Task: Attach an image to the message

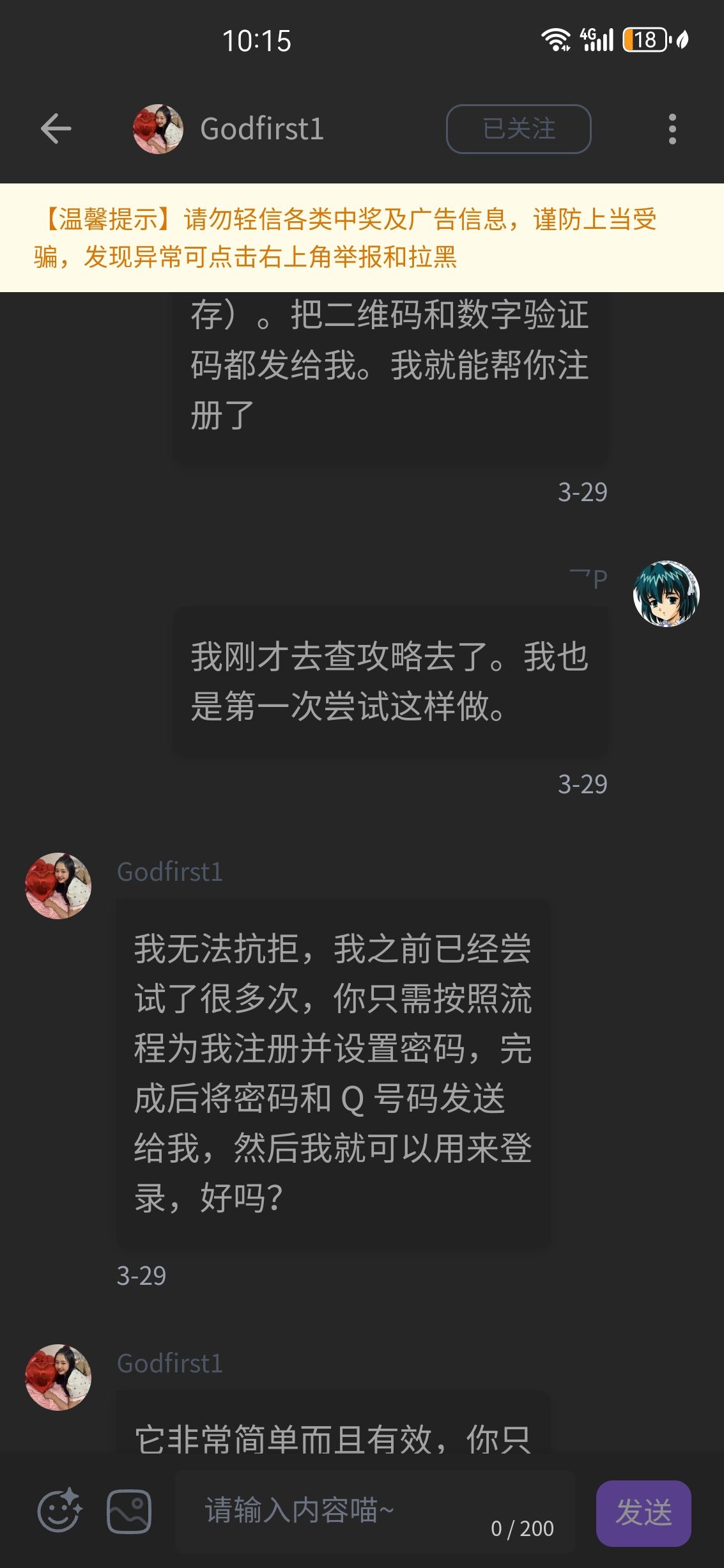Action: click(x=129, y=1511)
